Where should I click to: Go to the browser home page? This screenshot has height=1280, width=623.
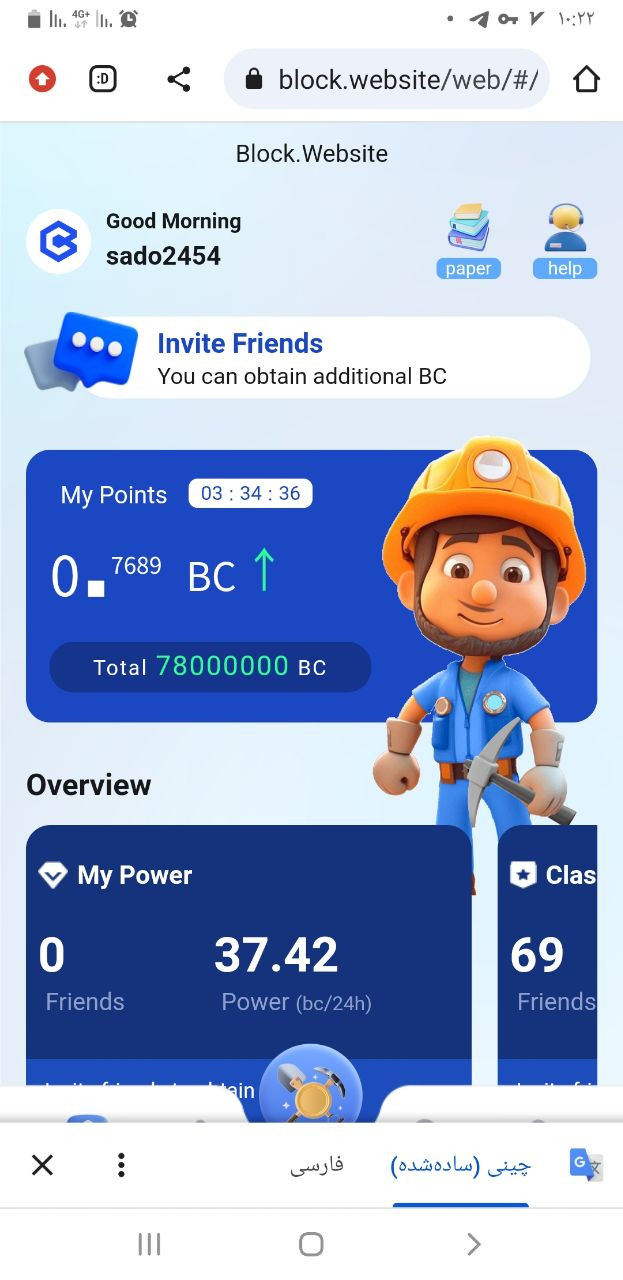click(586, 79)
